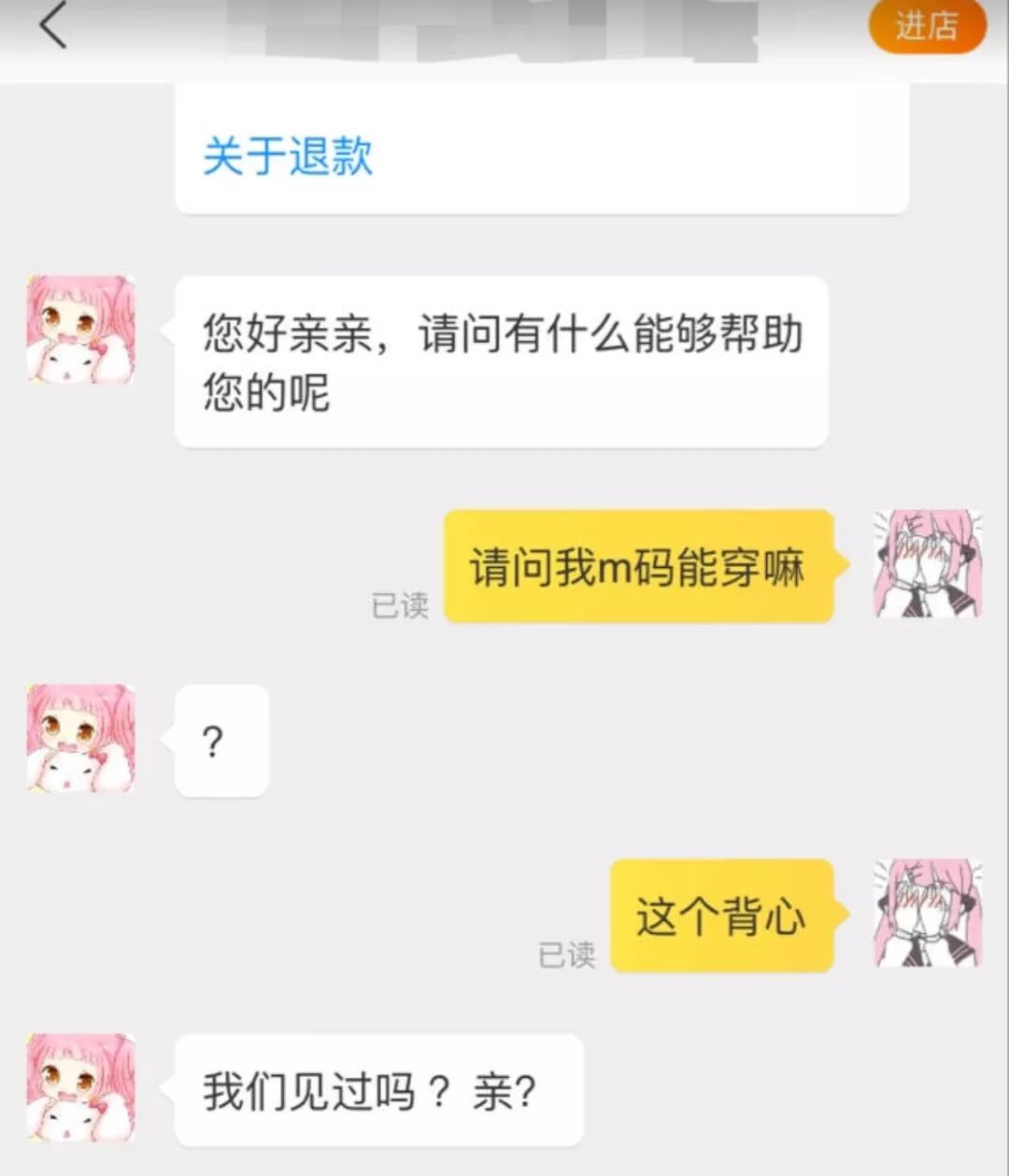Open my avatar beside 请问我m码能穿嘛
This screenshot has height=1176, width=1009.
point(927,563)
